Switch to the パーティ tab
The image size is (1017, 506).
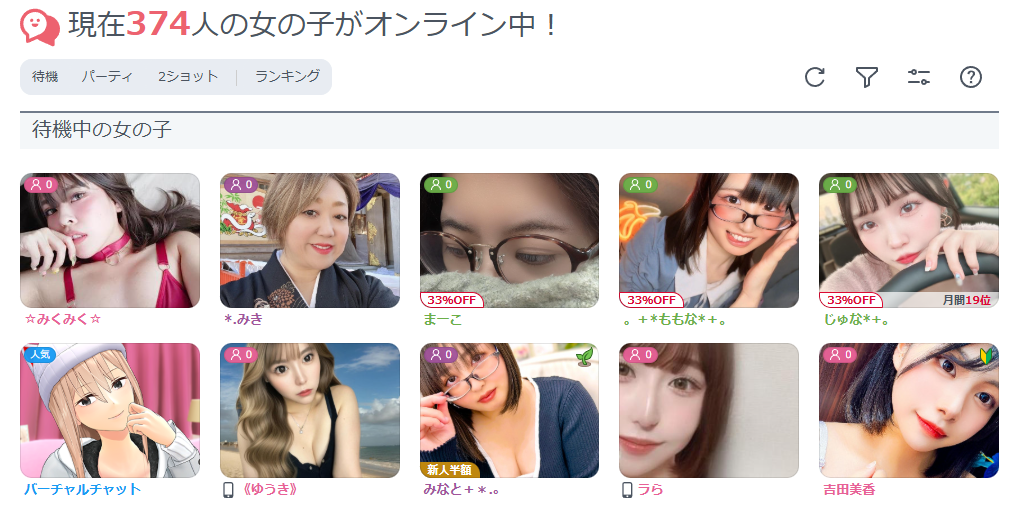[107, 76]
